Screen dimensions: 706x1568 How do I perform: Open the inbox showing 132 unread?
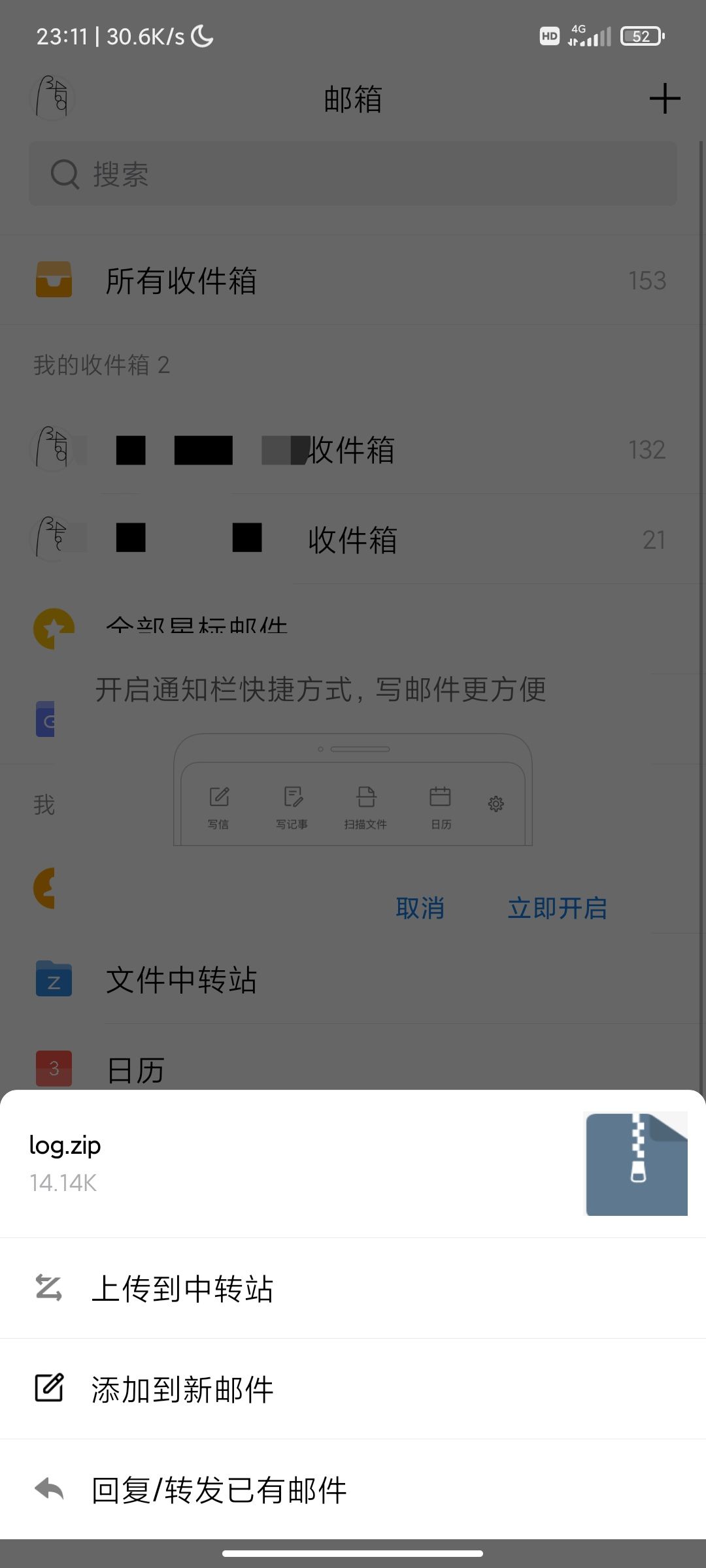point(353,449)
